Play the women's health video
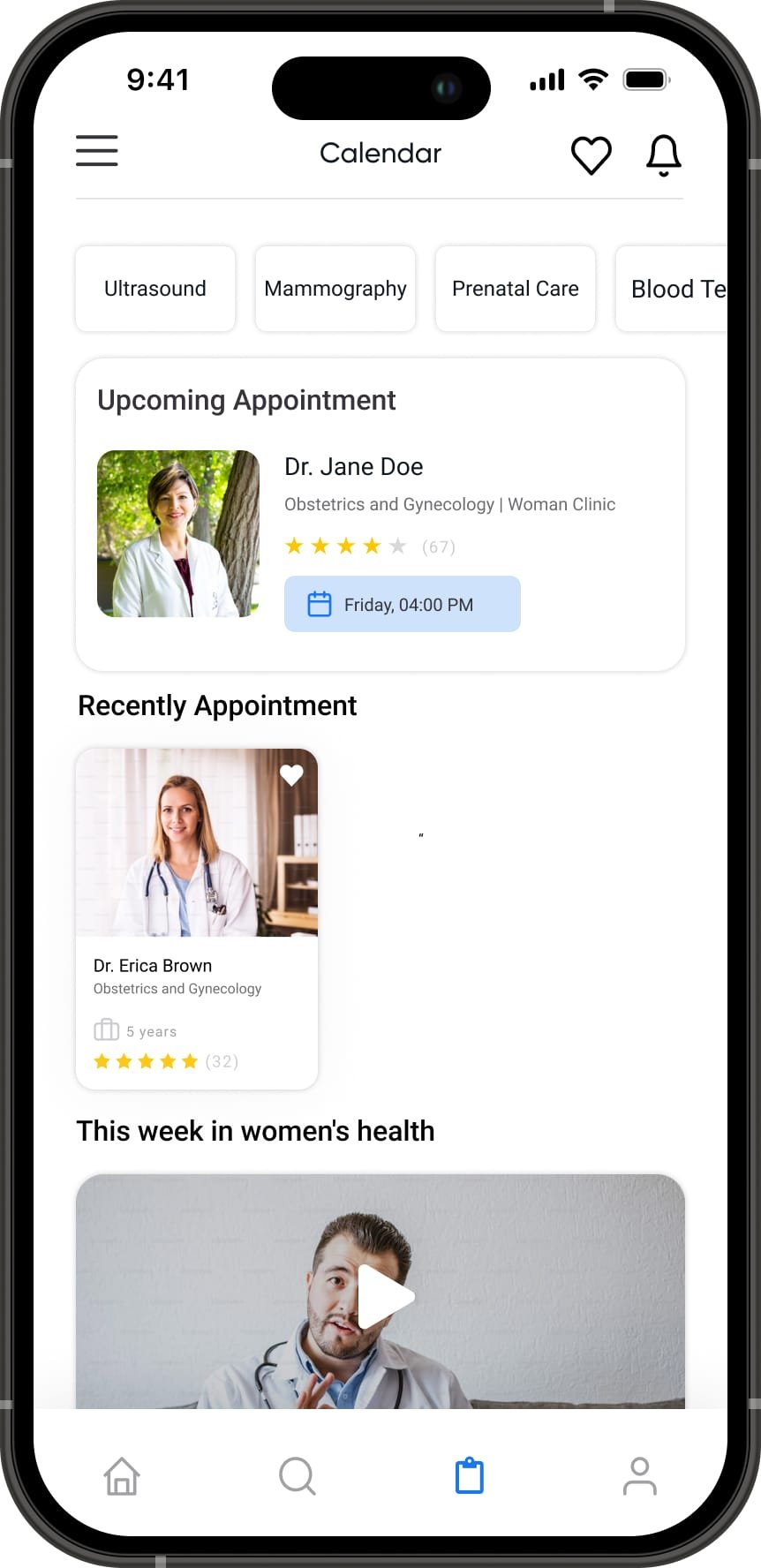This screenshot has height=1568, width=761. tap(385, 1297)
